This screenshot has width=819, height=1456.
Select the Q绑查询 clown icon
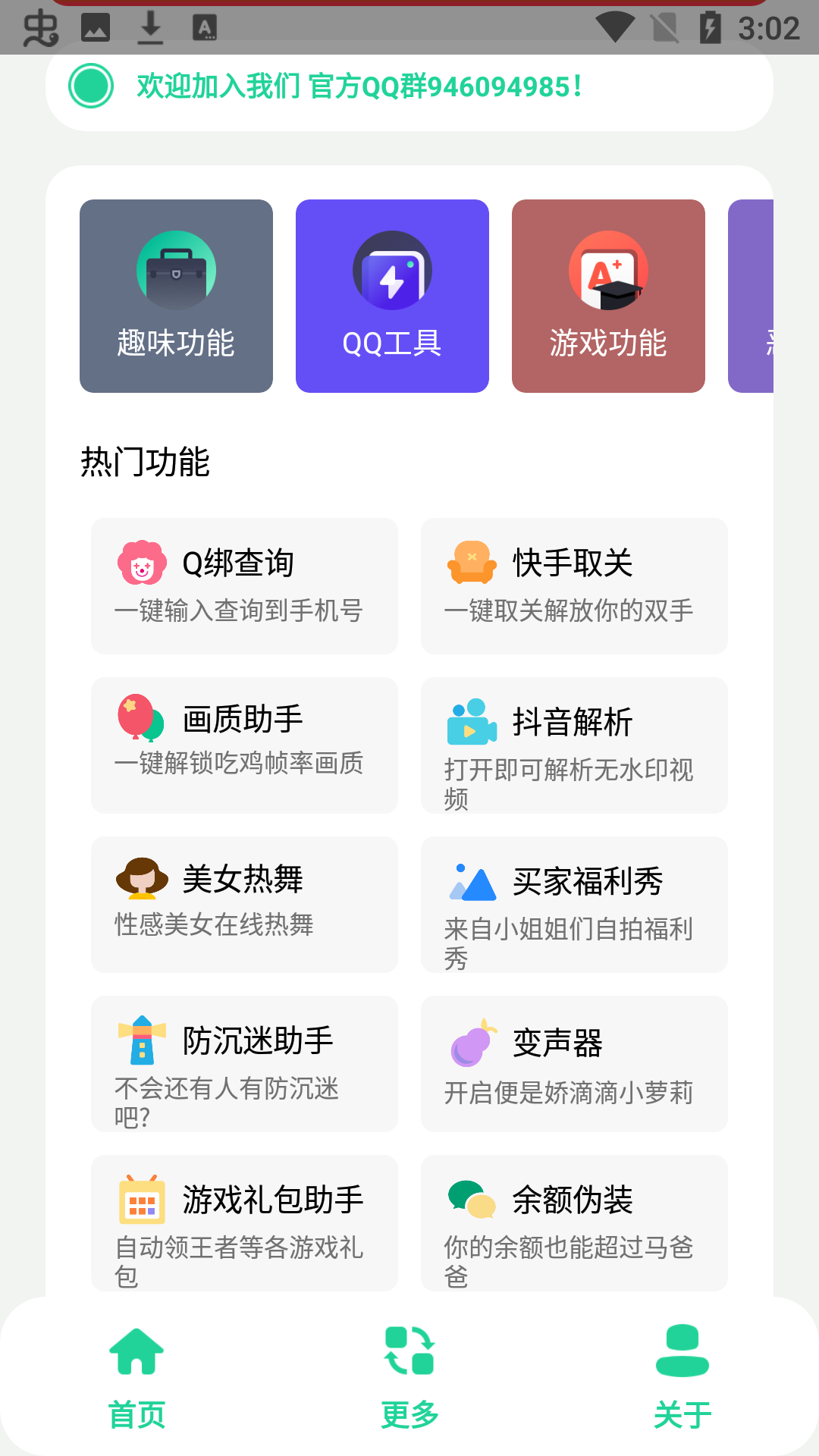pos(142,564)
